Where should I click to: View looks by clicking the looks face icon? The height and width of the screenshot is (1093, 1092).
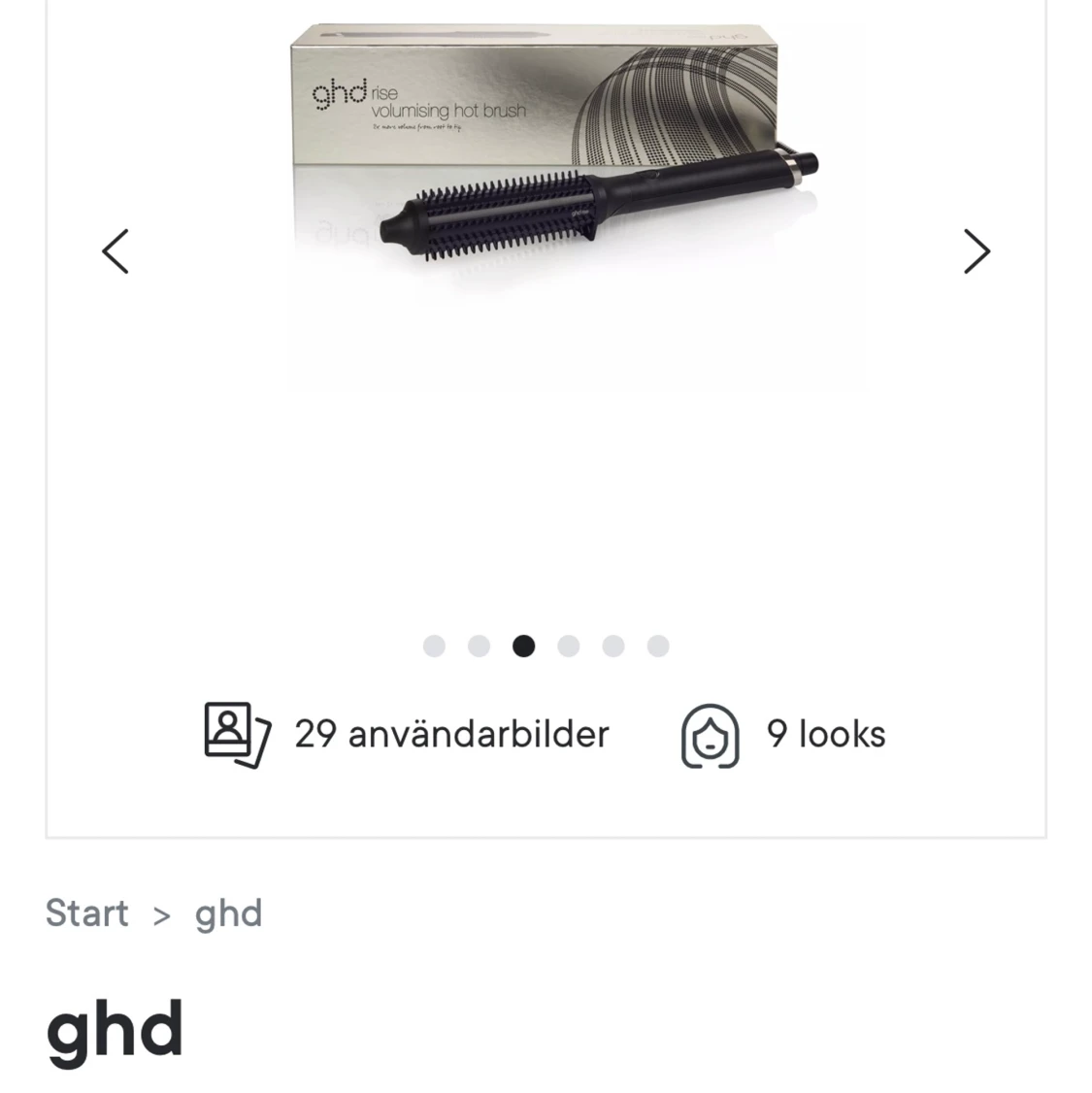tap(710, 735)
